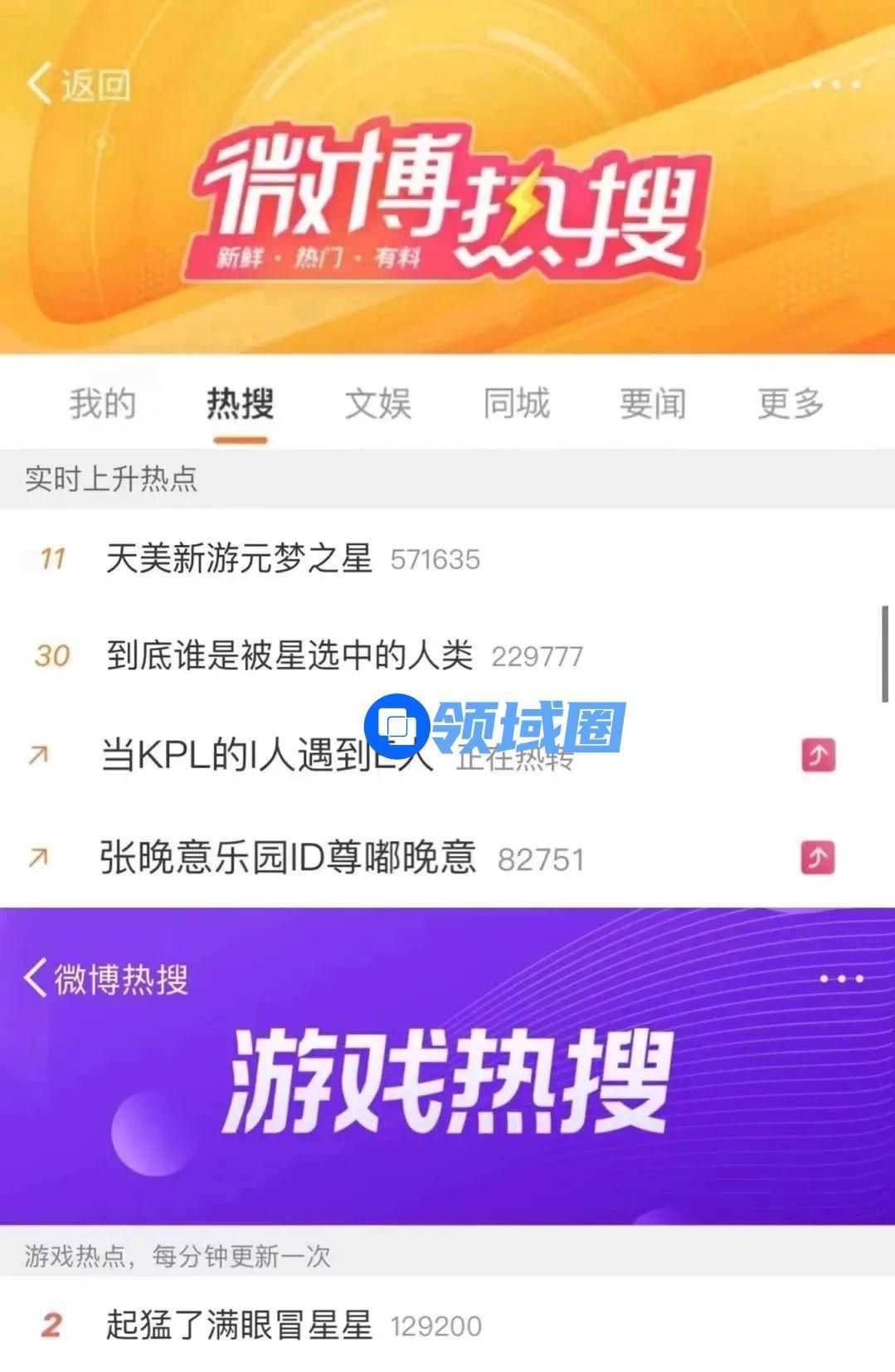Switch to the 我的 tab
The image size is (895, 1372).
[102, 404]
